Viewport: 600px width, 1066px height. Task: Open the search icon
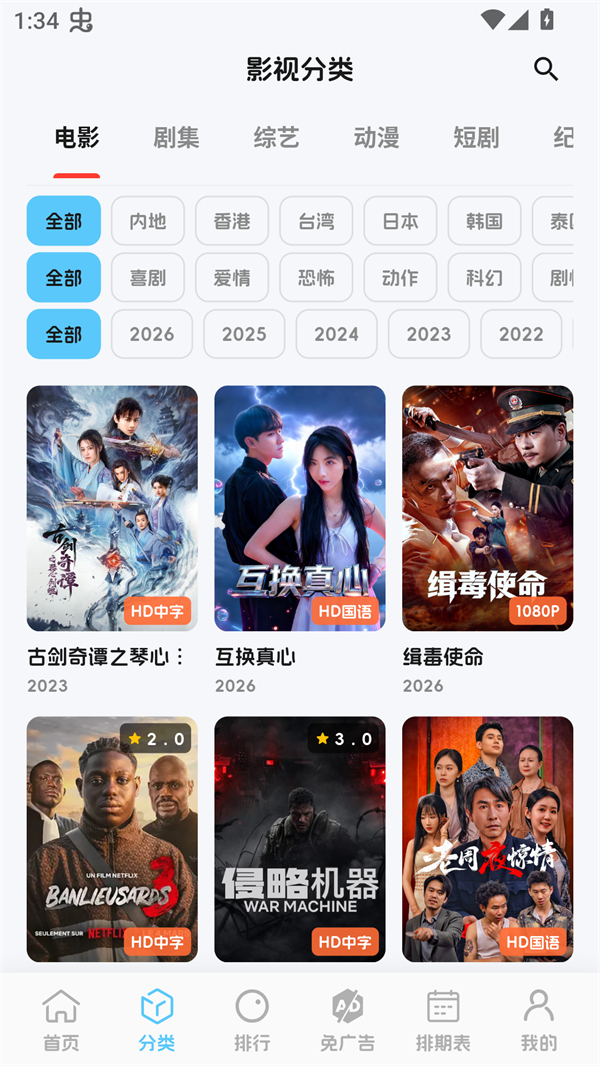(x=545, y=69)
